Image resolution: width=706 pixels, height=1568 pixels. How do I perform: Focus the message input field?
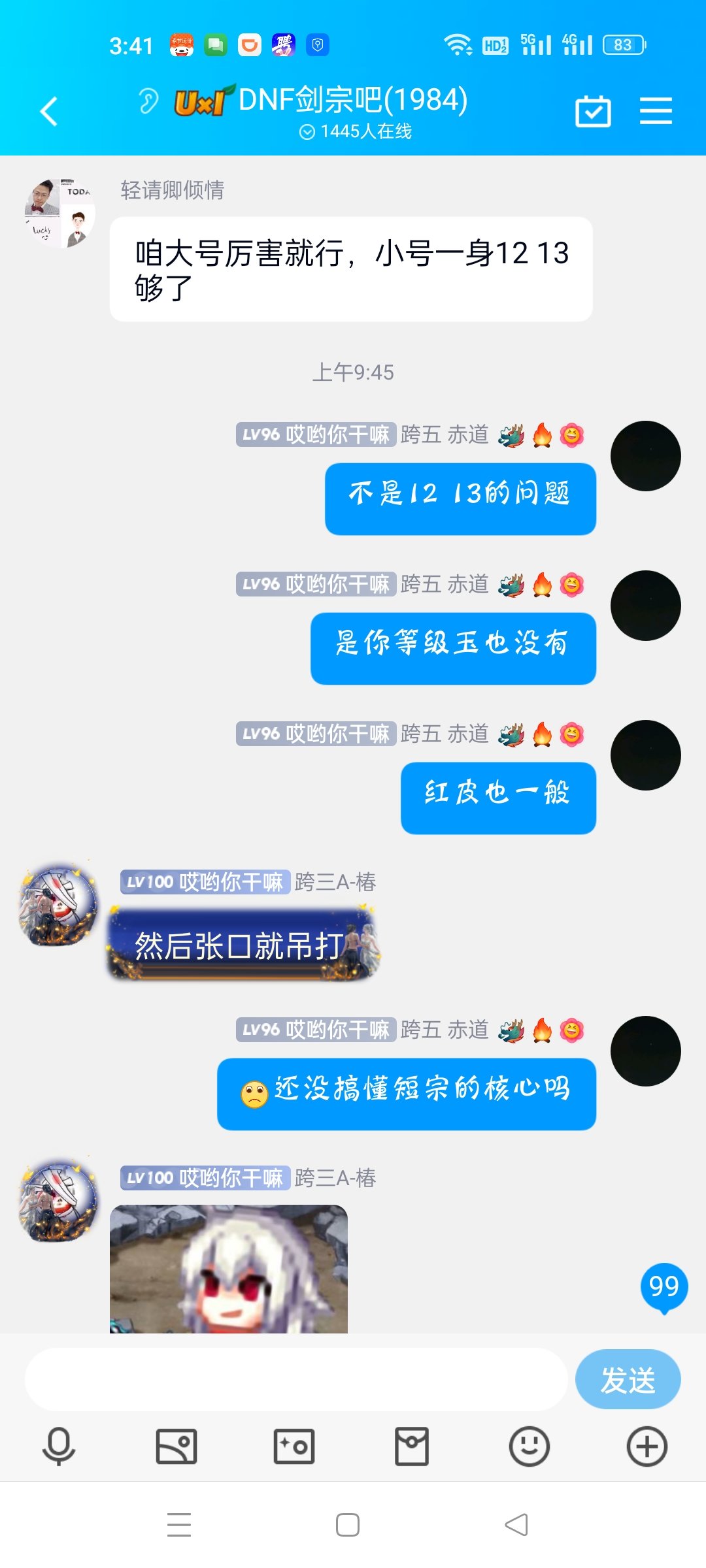pos(296,1379)
